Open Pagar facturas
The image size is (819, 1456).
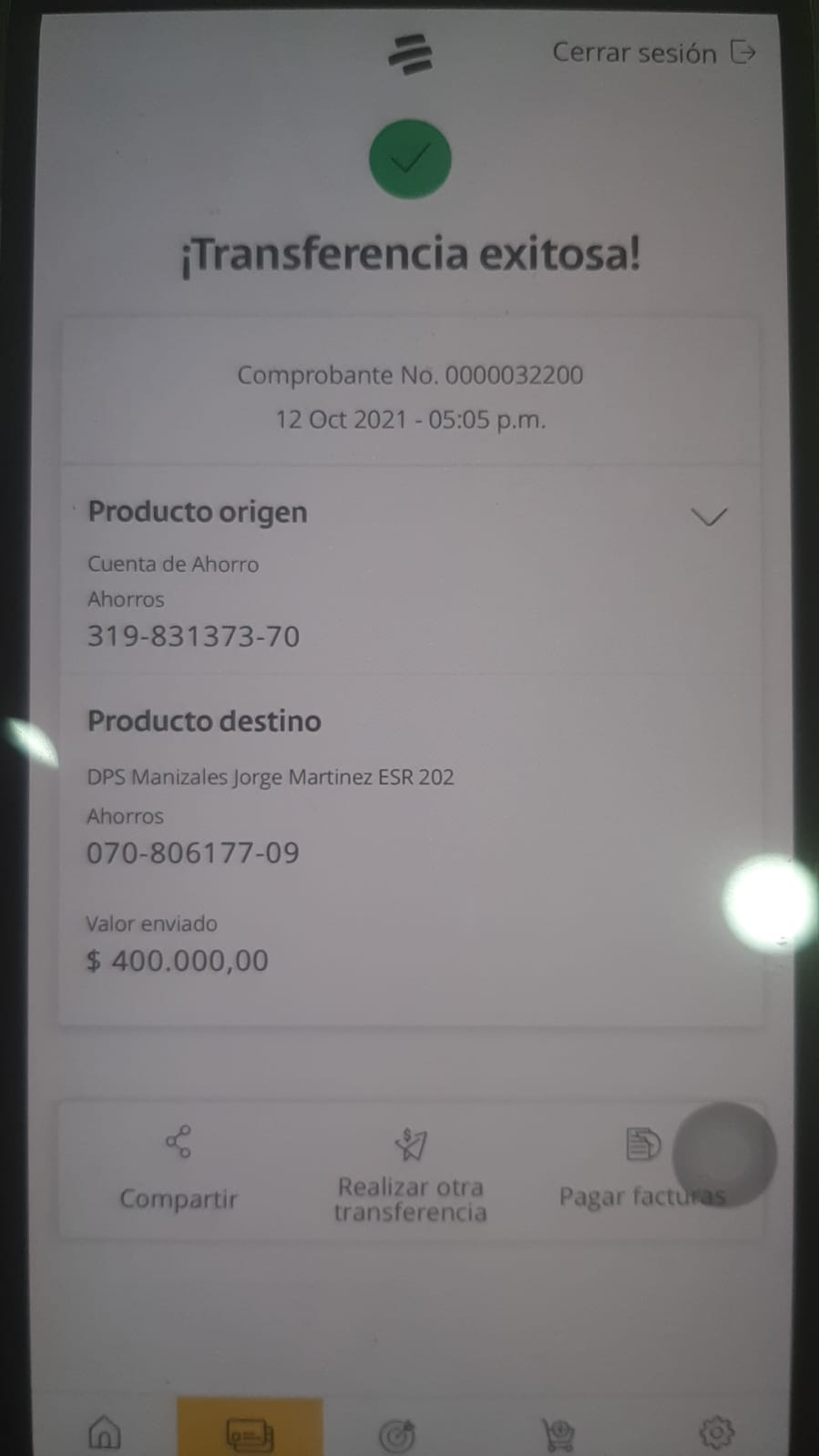pos(642,1170)
